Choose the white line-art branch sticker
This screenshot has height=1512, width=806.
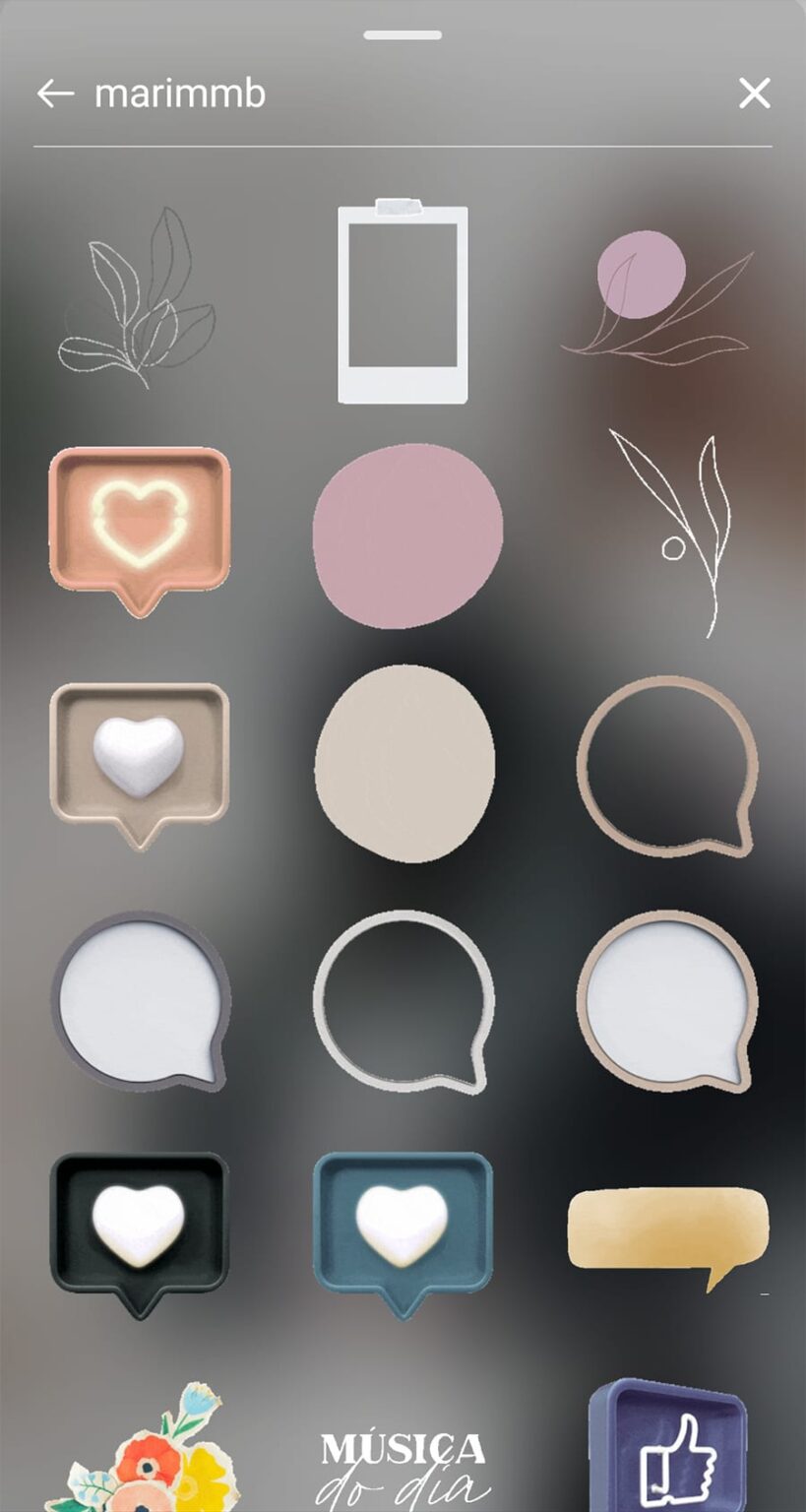tap(679, 527)
